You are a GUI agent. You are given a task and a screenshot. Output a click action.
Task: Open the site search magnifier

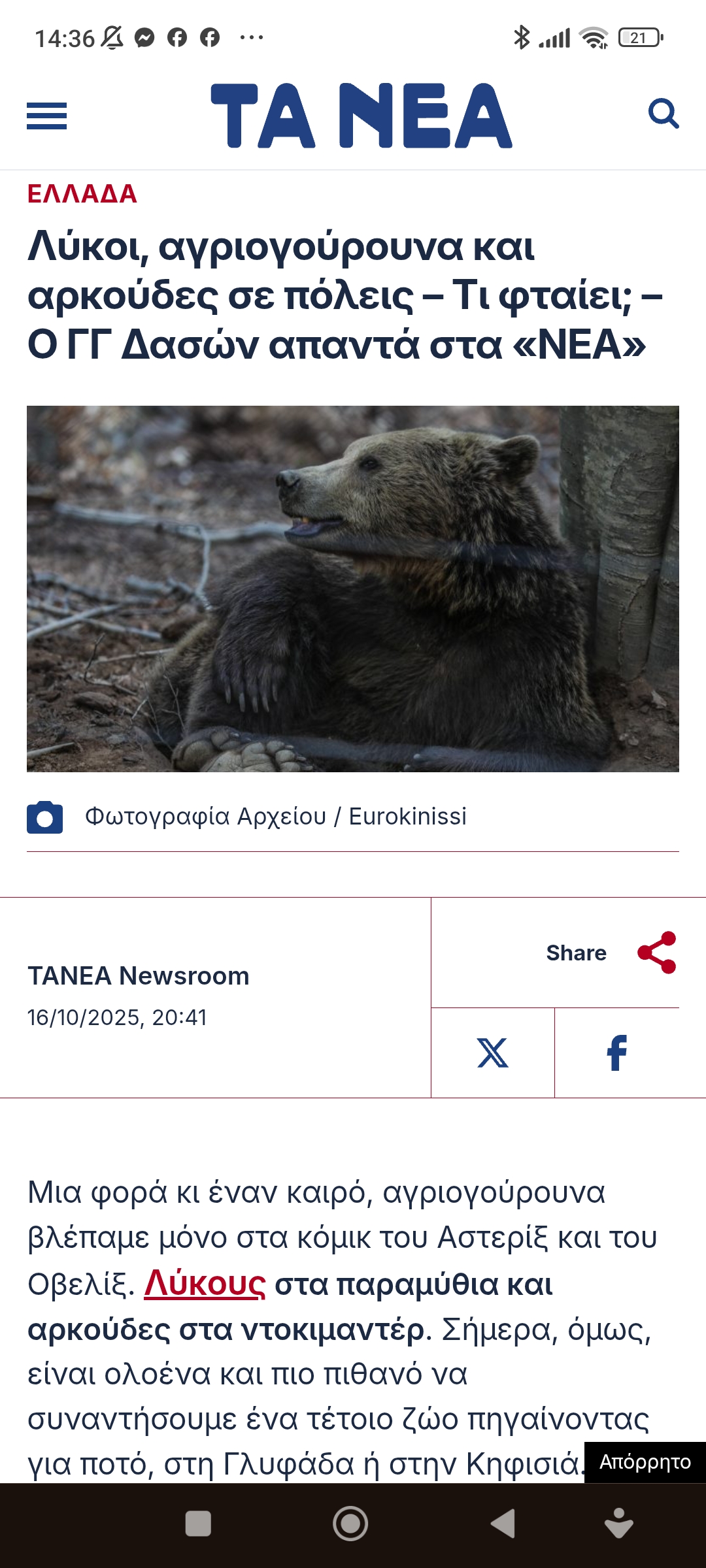pyautogui.click(x=663, y=114)
